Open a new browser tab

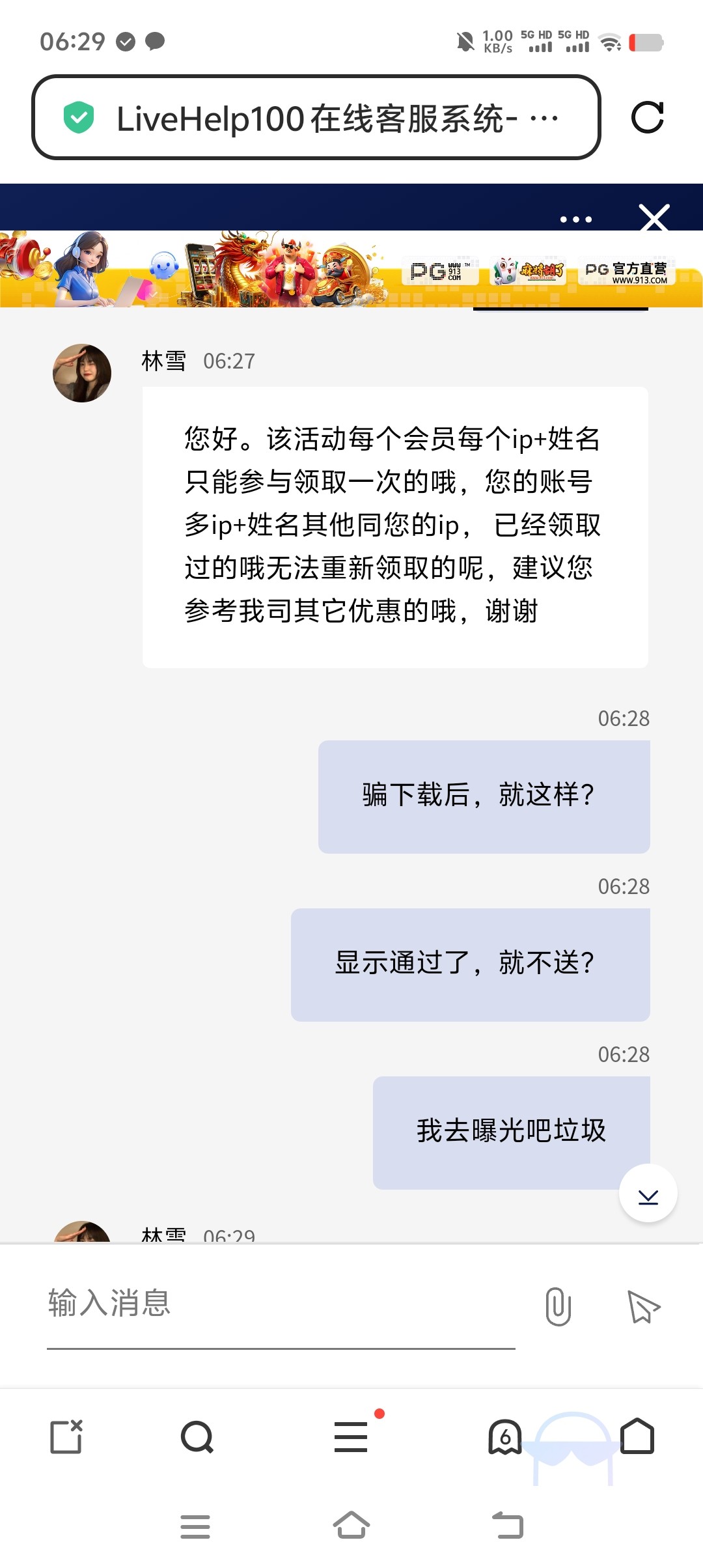pyautogui.click(x=66, y=1437)
